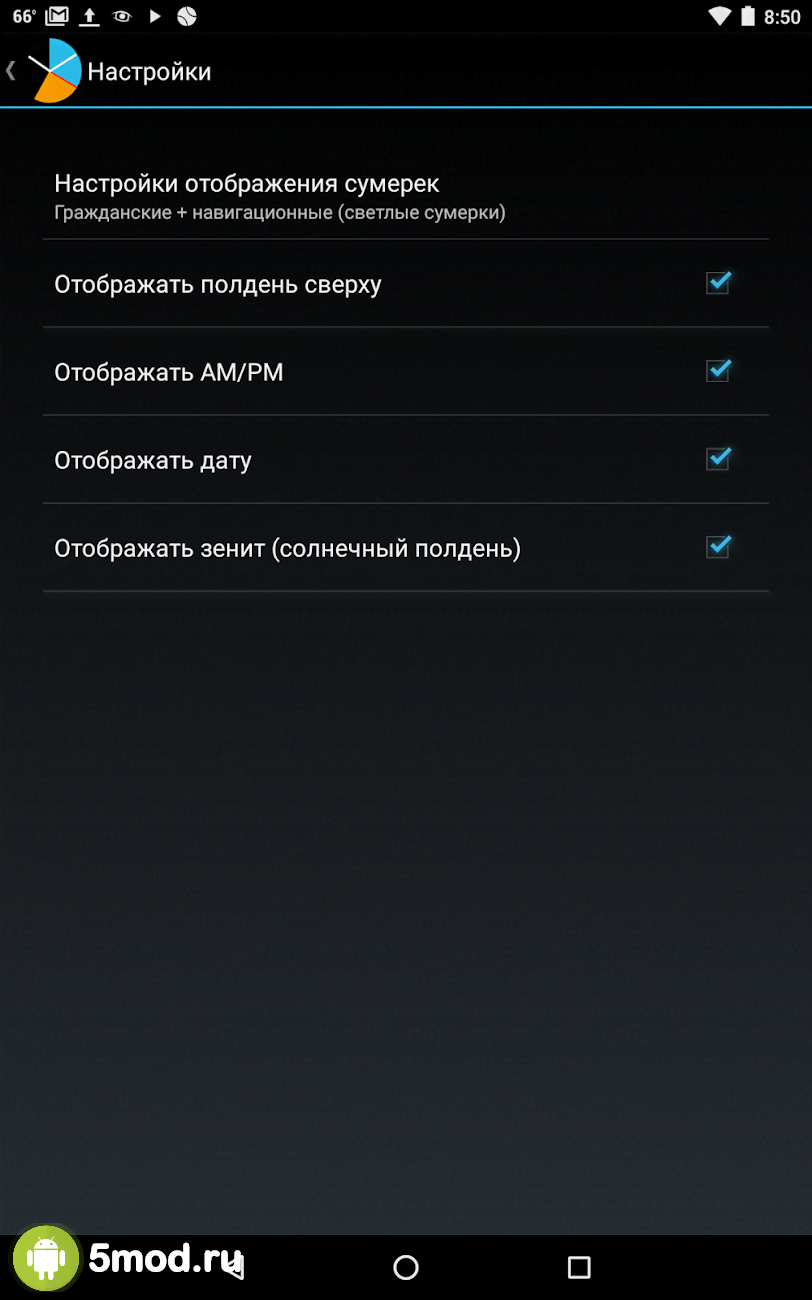The height and width of the screenshot is (1300, 812).
Task: Tap the system home button
Action: (406, 1268)
